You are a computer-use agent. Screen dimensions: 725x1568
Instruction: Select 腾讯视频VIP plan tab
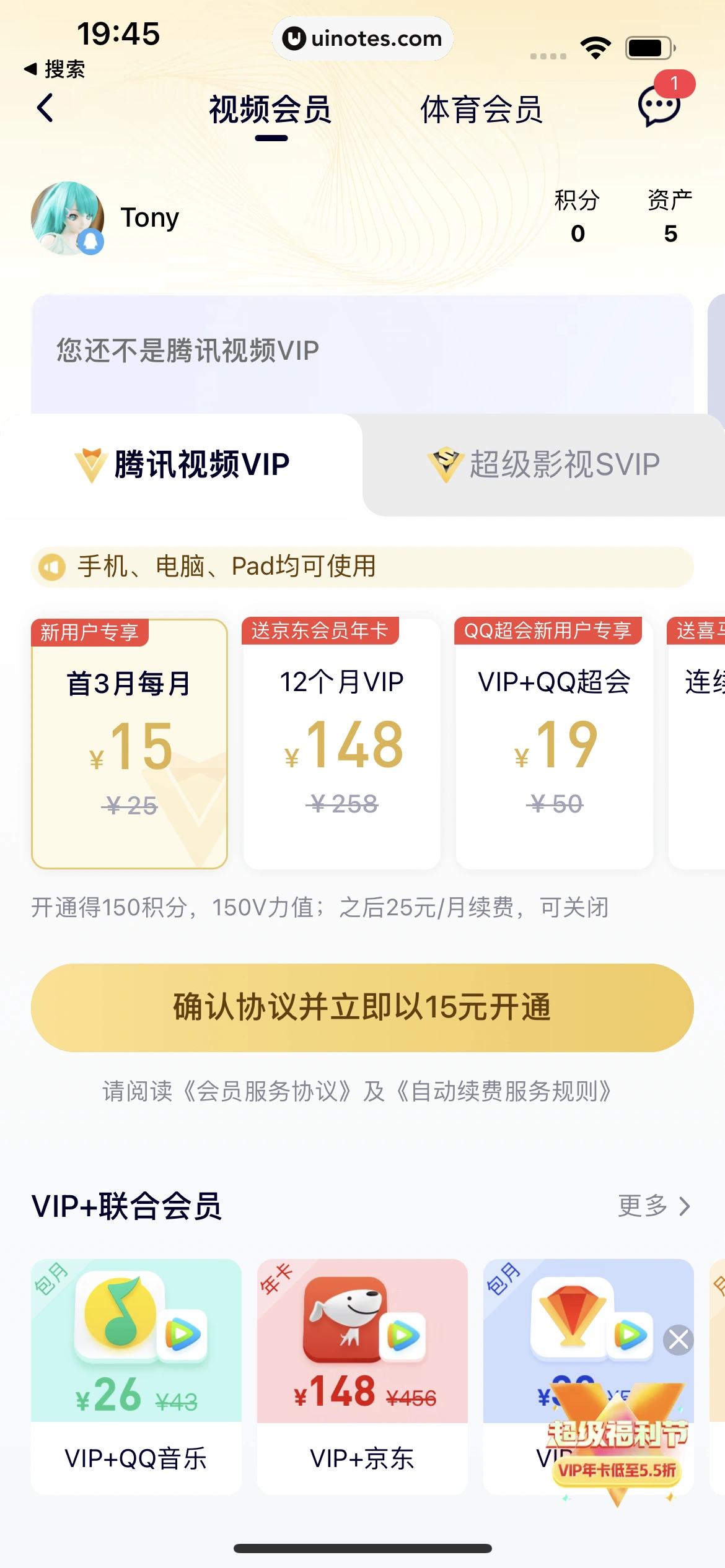click(182, 464)
